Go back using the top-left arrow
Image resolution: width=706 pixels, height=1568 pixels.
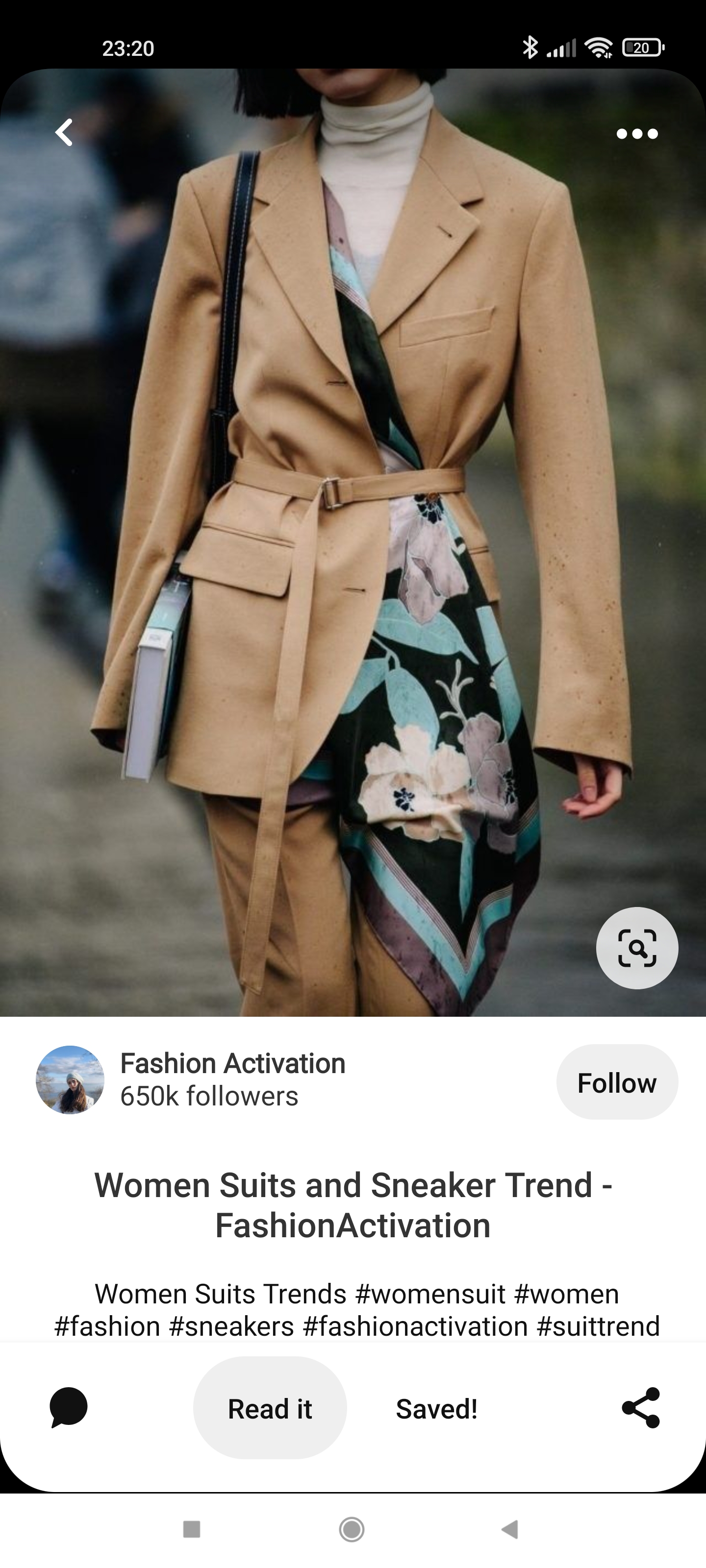coord(64,132)
